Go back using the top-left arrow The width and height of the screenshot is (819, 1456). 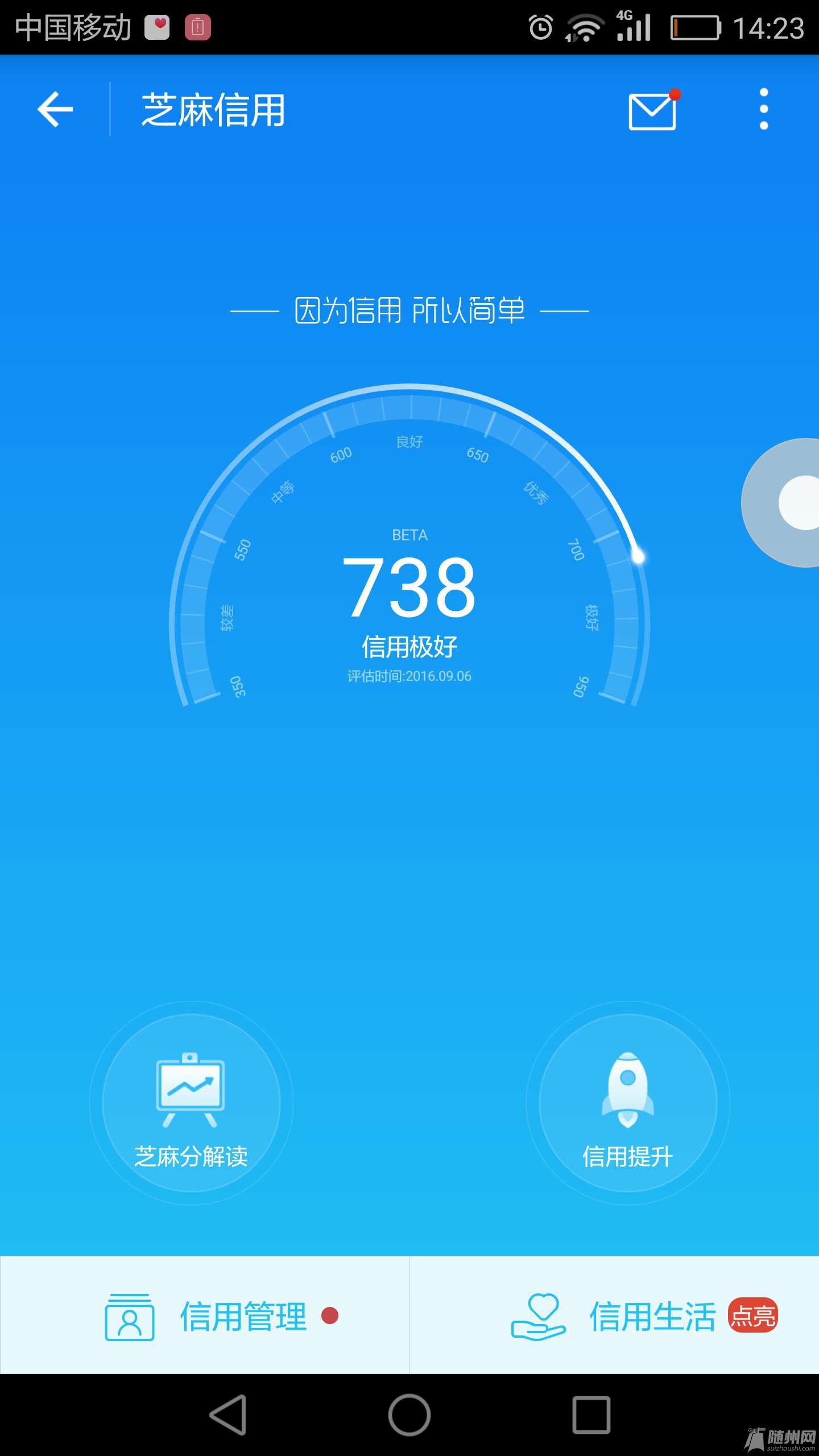point(55,109)
